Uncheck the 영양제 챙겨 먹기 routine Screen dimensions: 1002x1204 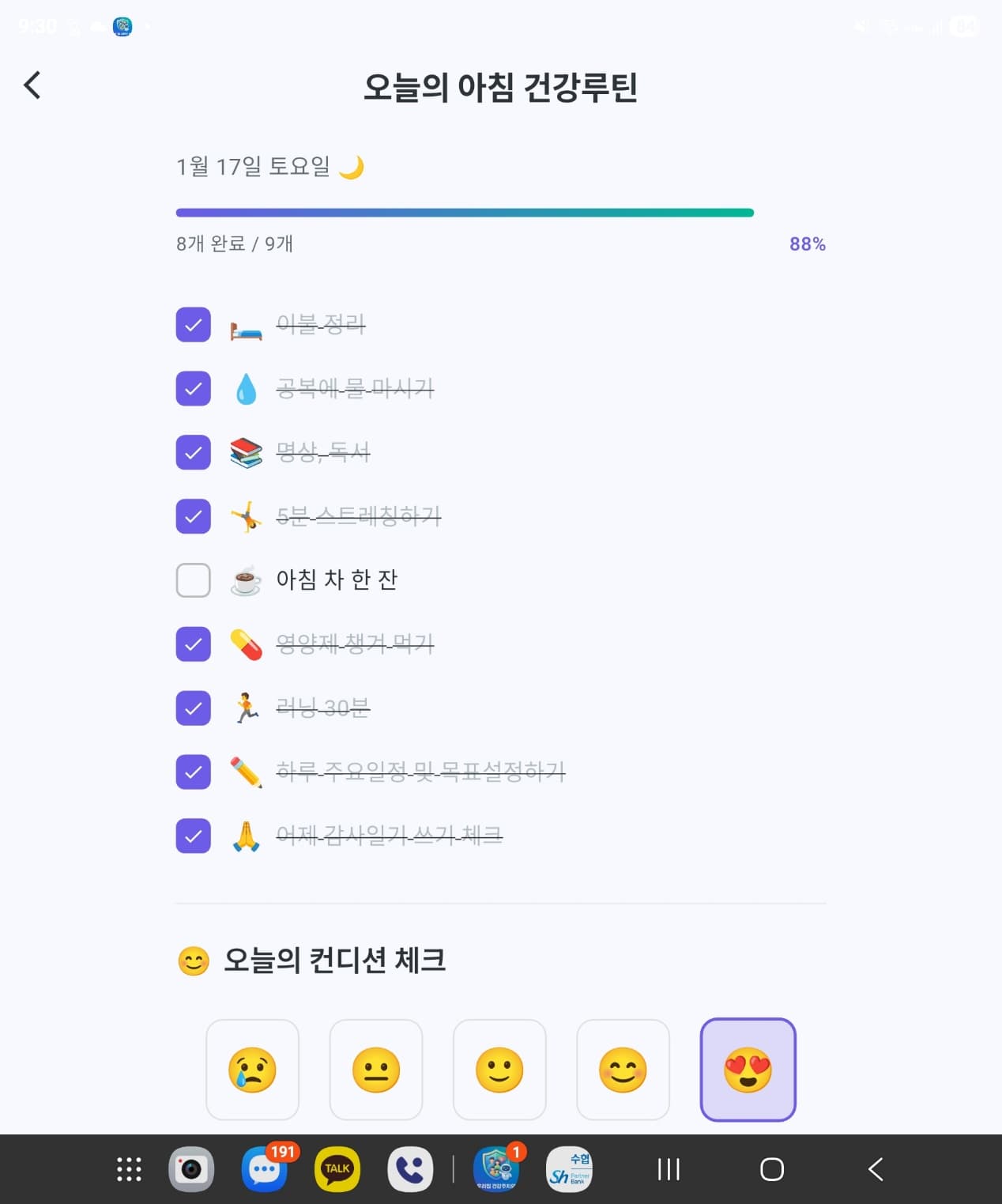pos(193,644)
